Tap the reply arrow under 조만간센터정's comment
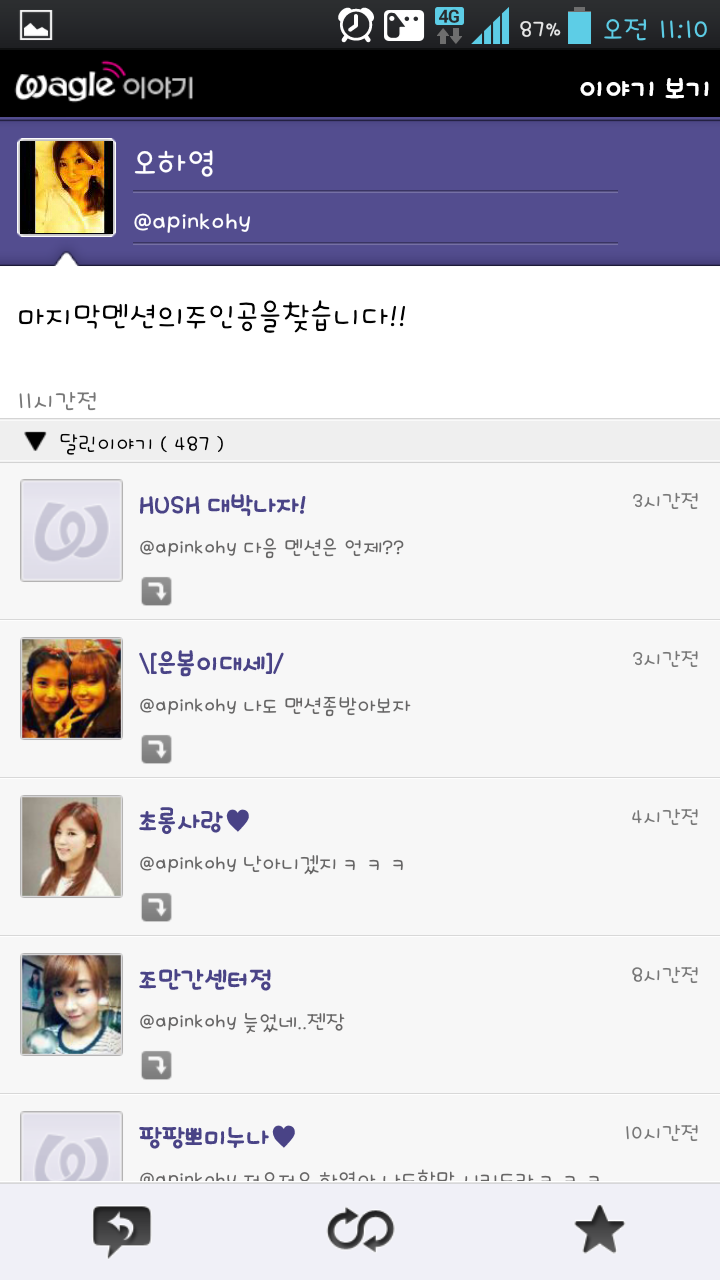 pos(156,1065)
